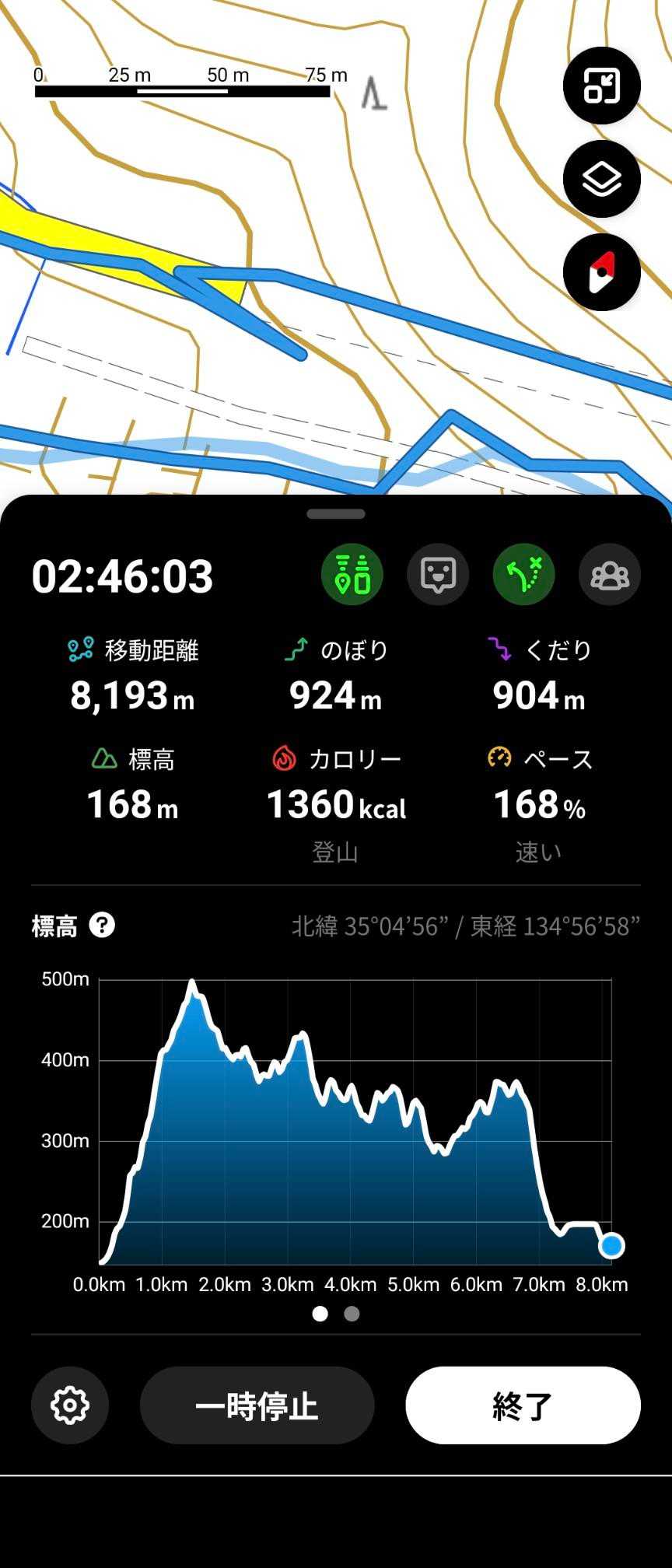Viewport: 672px width, 1568px height.
Task: Tap the compass orientation button
Action: pos(601,272)
